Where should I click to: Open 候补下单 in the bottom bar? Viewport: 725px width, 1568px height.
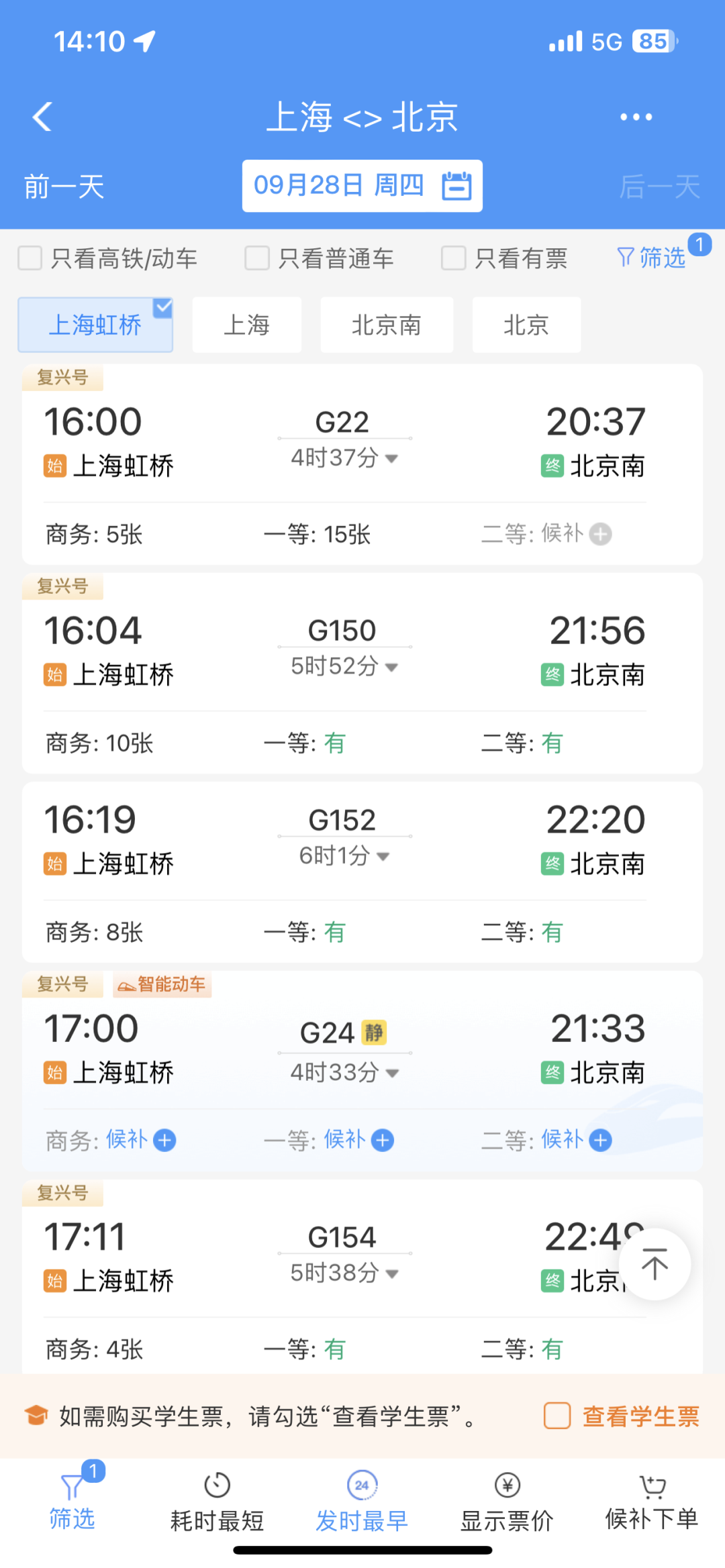click(652, 1502)
